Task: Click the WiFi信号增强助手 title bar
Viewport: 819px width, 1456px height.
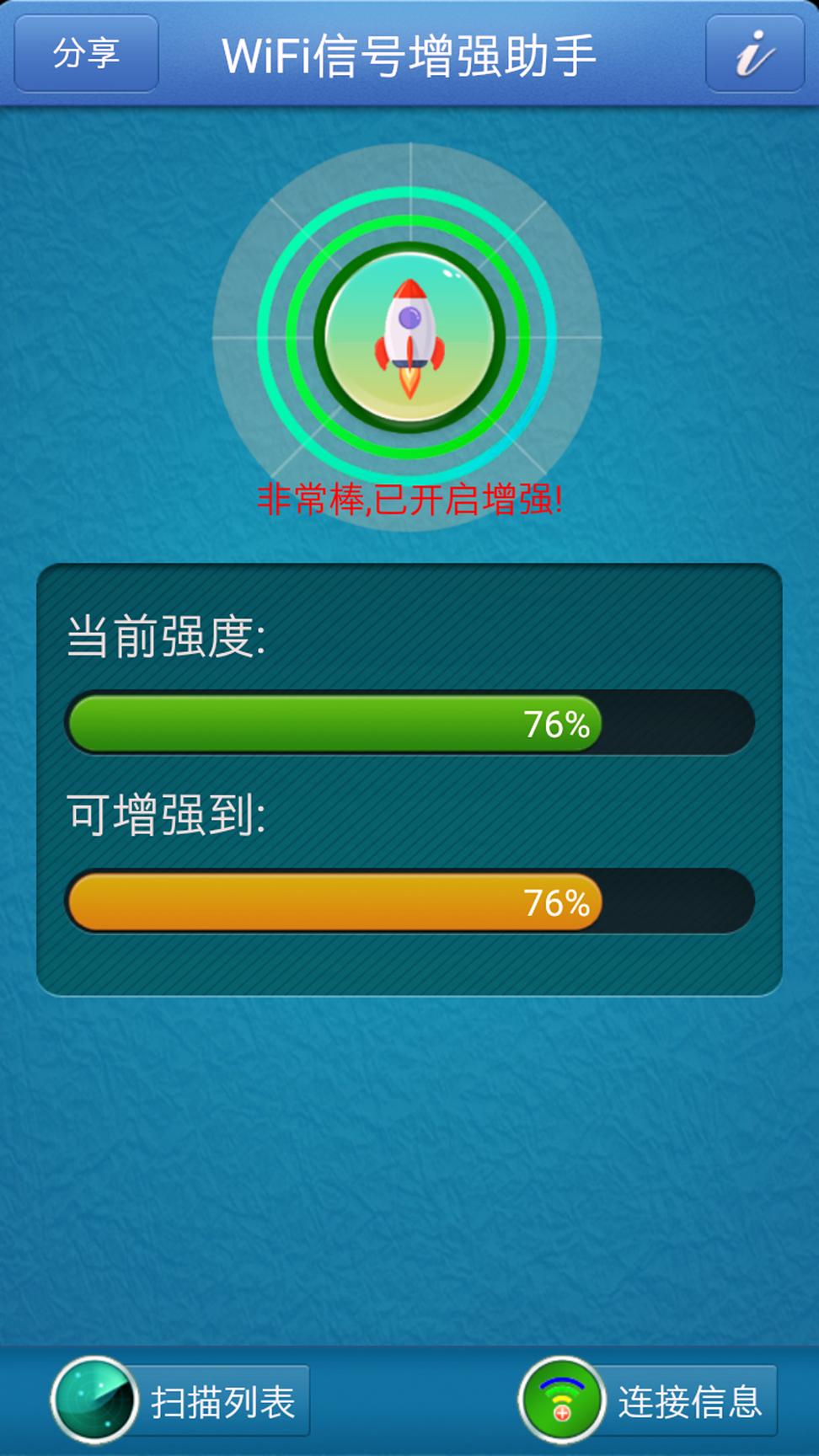Action: tap(409, 53)
